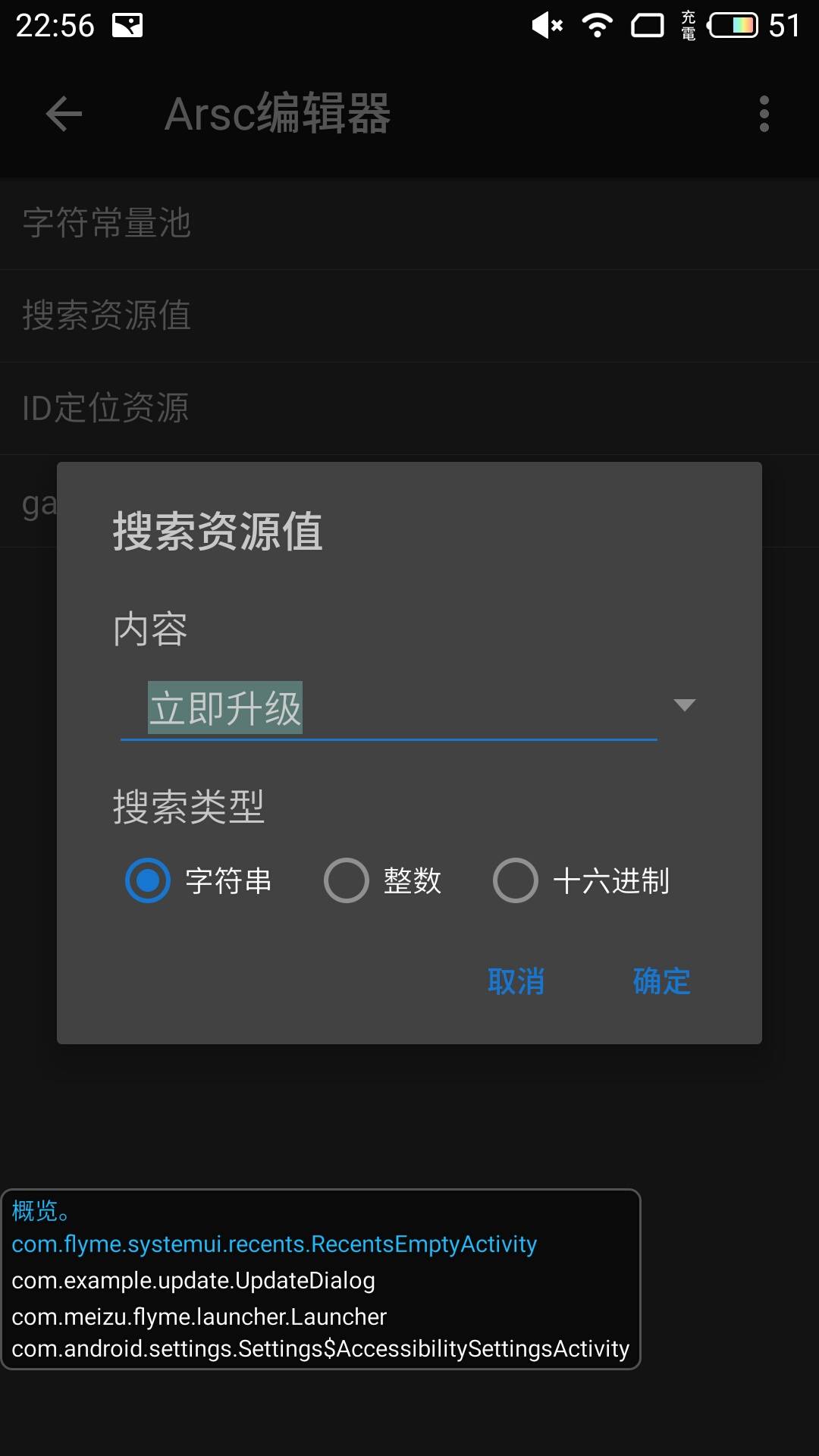Select the 十六进制 search type
819x1456 pixels.
click(516, 880)
